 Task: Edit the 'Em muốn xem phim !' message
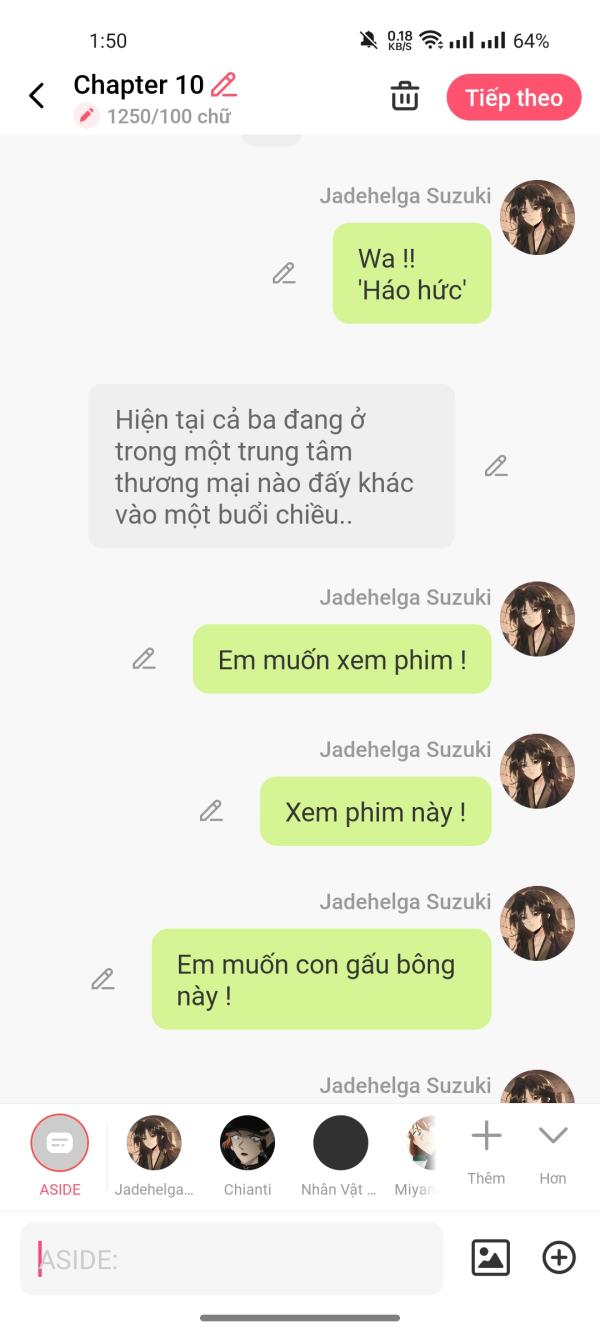pyautogui.click(x=144, y=659)
